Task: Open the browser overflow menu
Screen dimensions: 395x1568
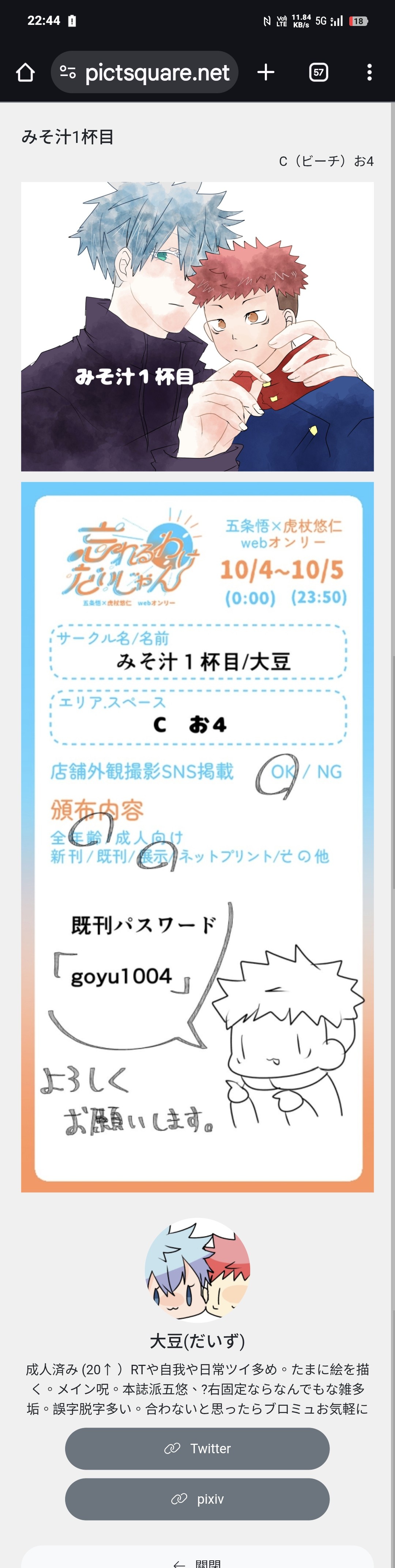Action: (369, 72)
